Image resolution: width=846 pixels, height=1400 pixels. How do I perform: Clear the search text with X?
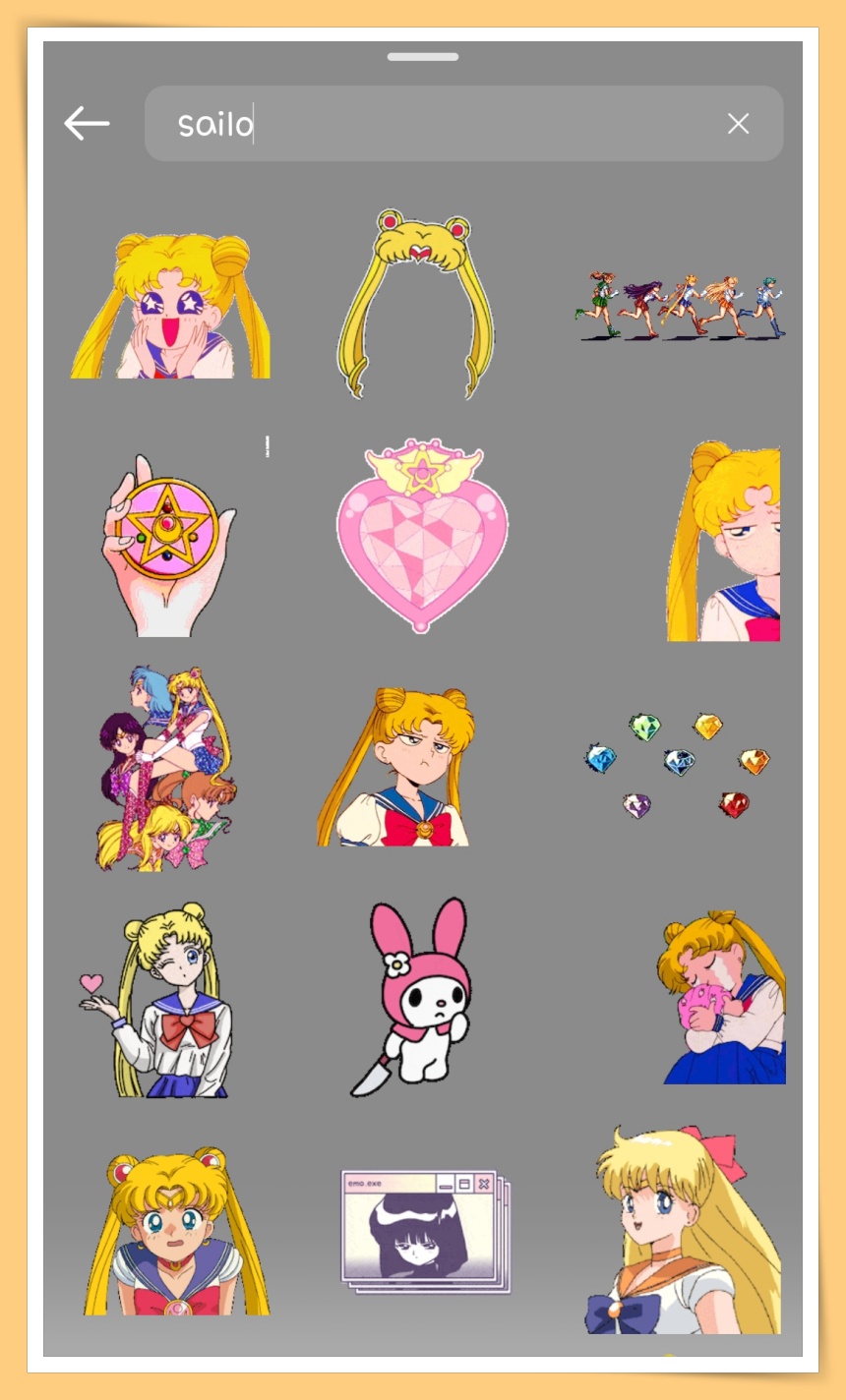click(738, 124)
